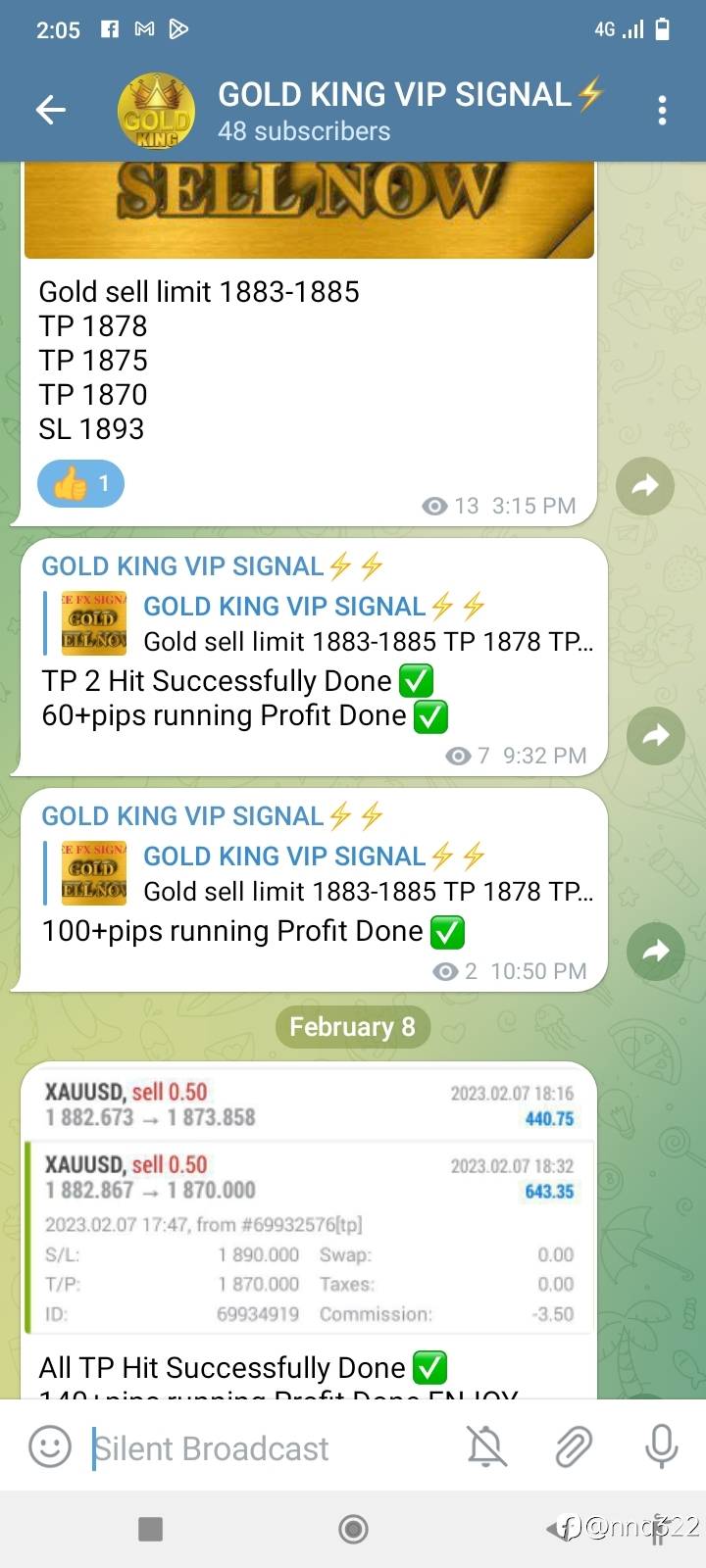
Task: Open the SELL NOW image
Action: click(309, 208)
